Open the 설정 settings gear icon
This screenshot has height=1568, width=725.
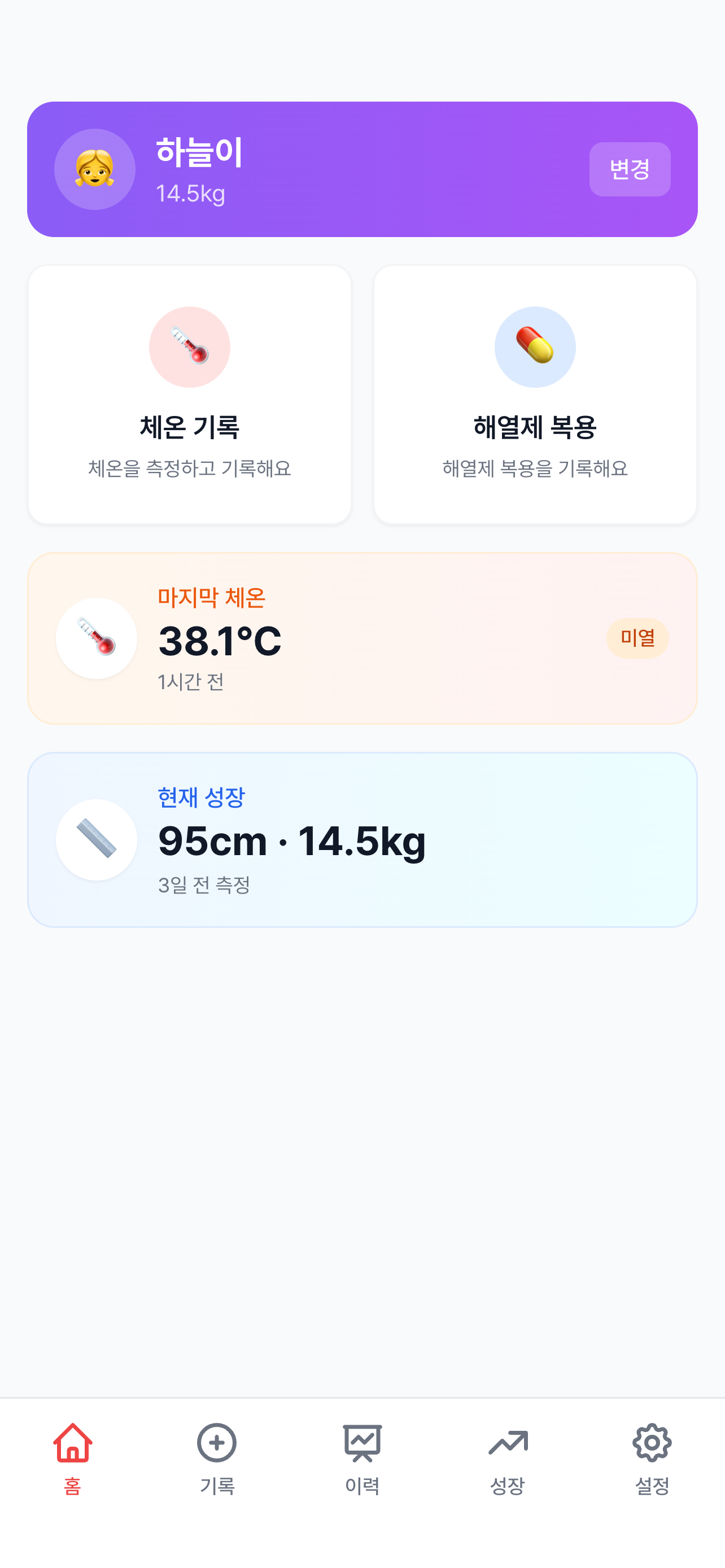[x=652, y=1444]
